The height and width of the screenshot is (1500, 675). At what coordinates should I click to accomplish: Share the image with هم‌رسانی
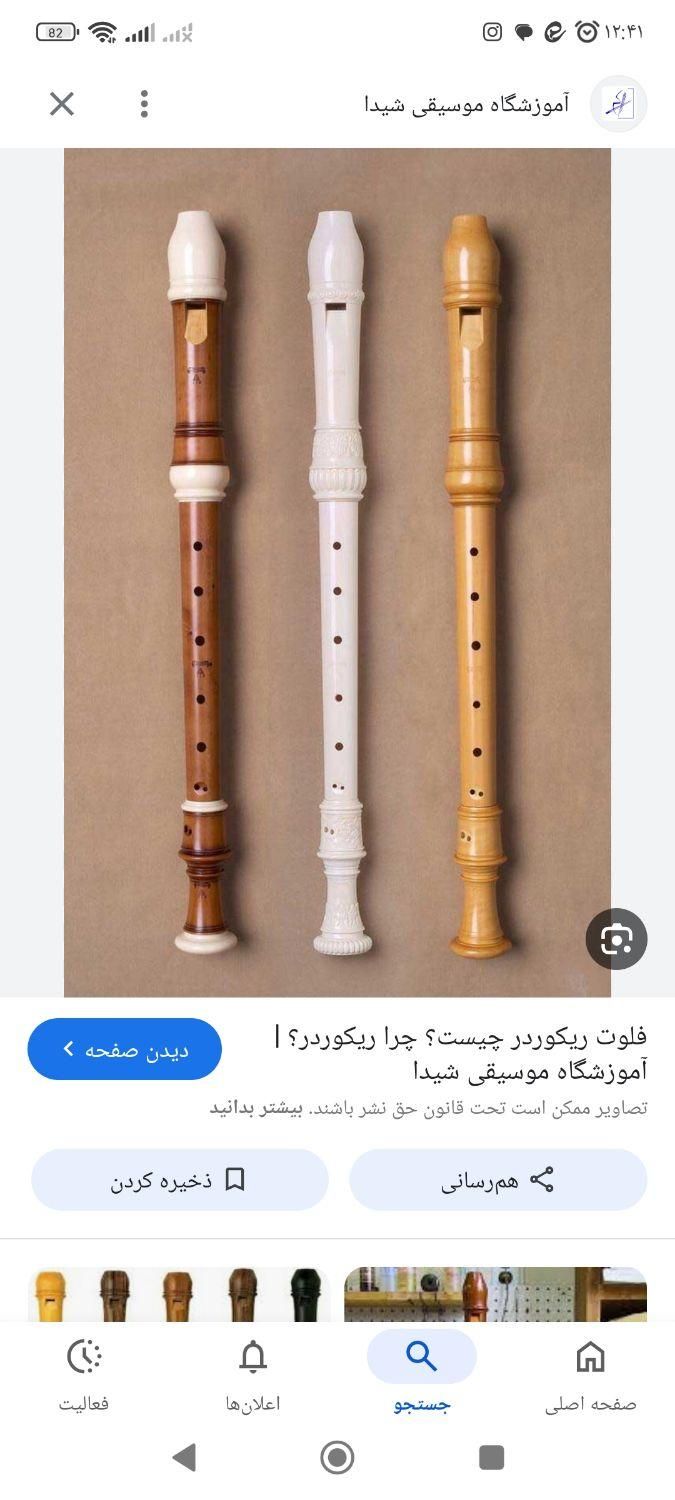(498, 1180)
